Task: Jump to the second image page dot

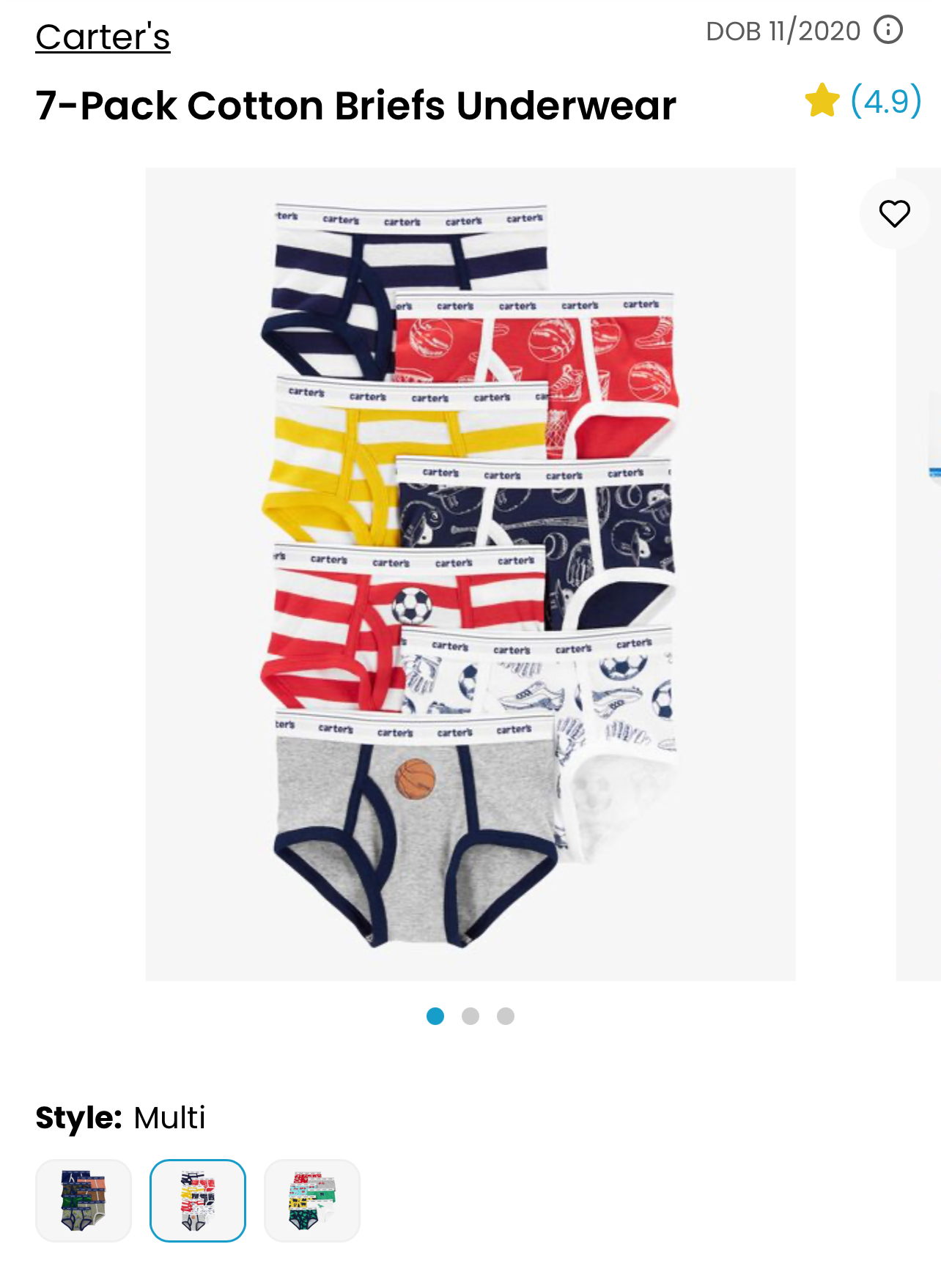Action: click(471, 1016)
